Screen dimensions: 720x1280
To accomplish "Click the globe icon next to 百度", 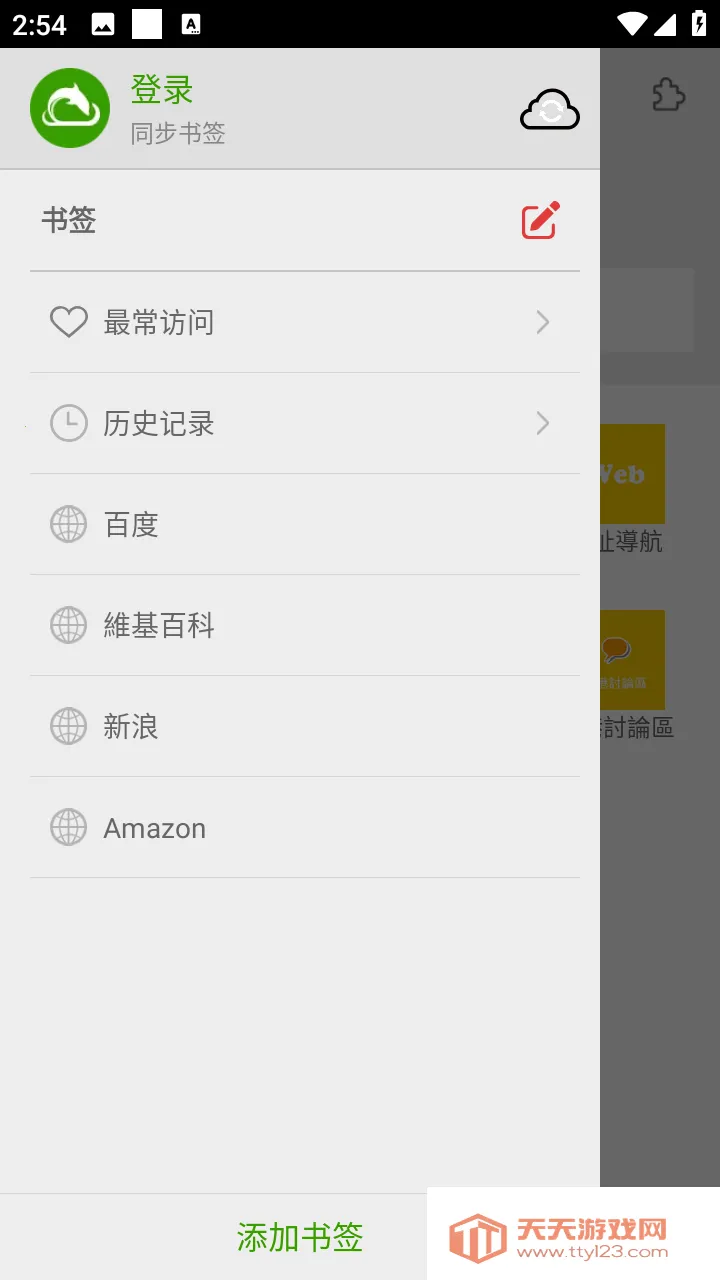I will pyautogui.click(x=68, y=524).
